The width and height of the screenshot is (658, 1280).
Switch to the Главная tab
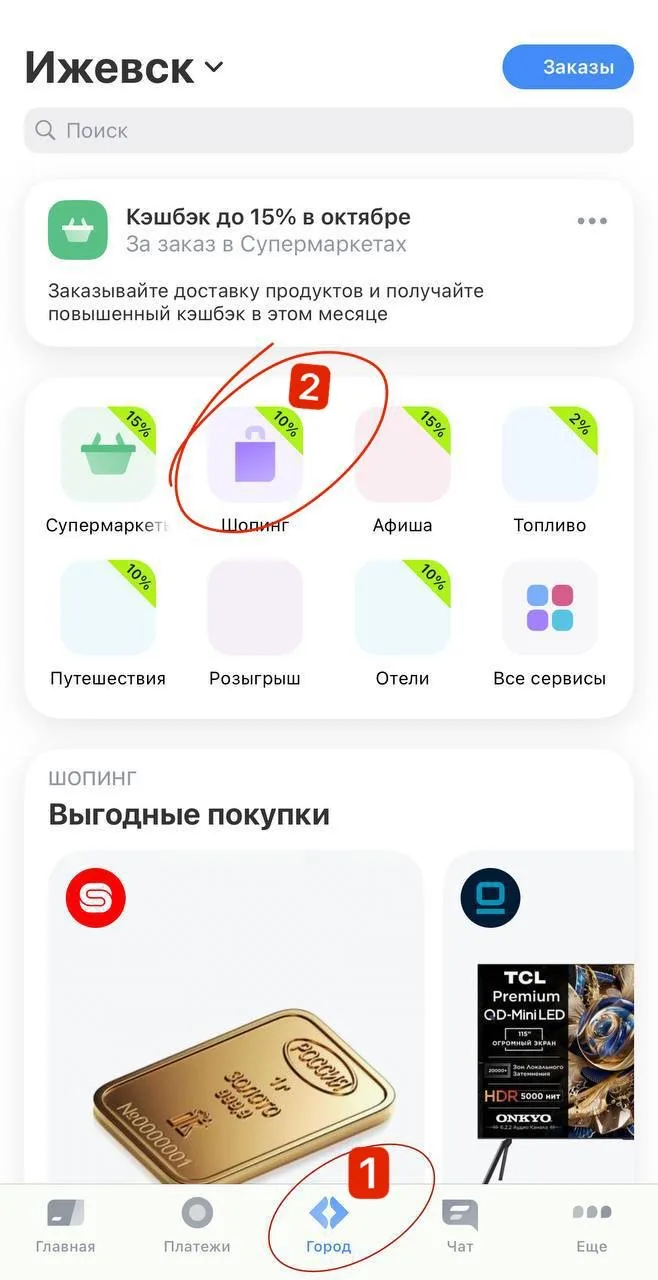pyautogui.click(x=65, y=1226)
